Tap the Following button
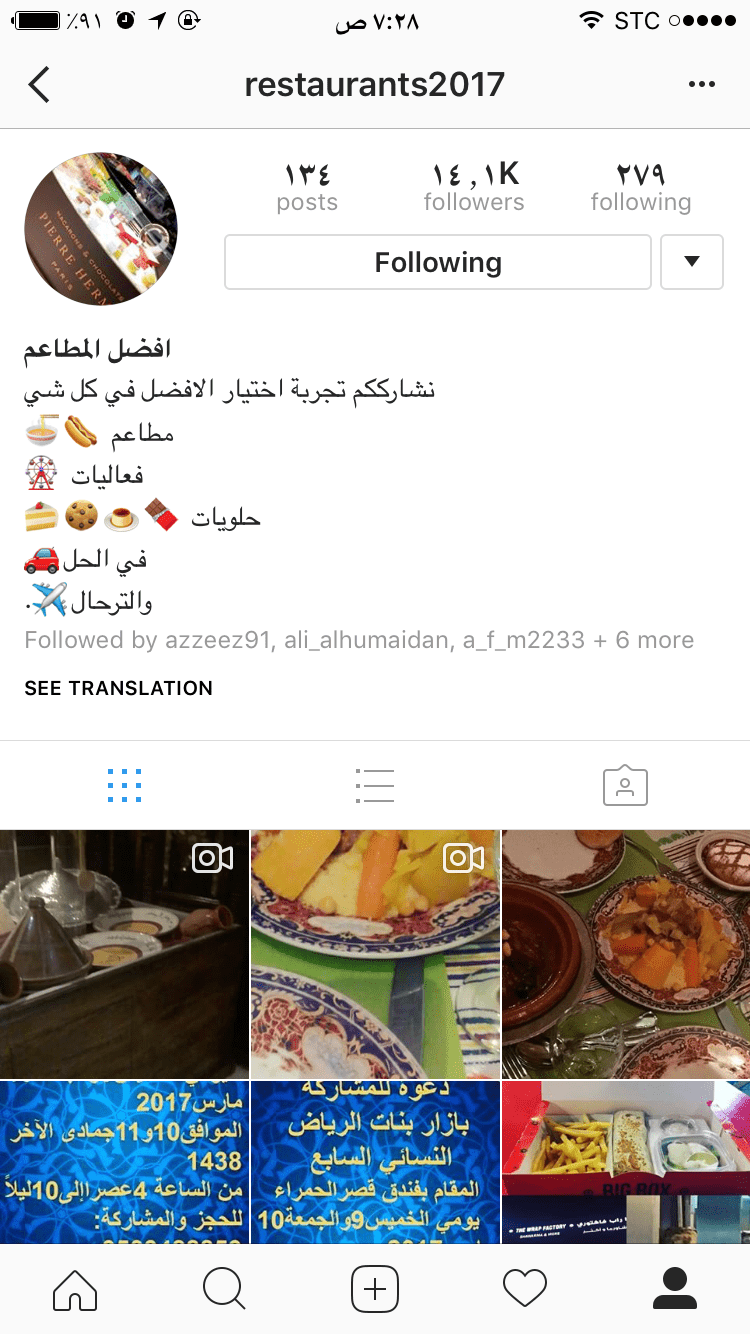750x1334 pixels. (438, 262)
